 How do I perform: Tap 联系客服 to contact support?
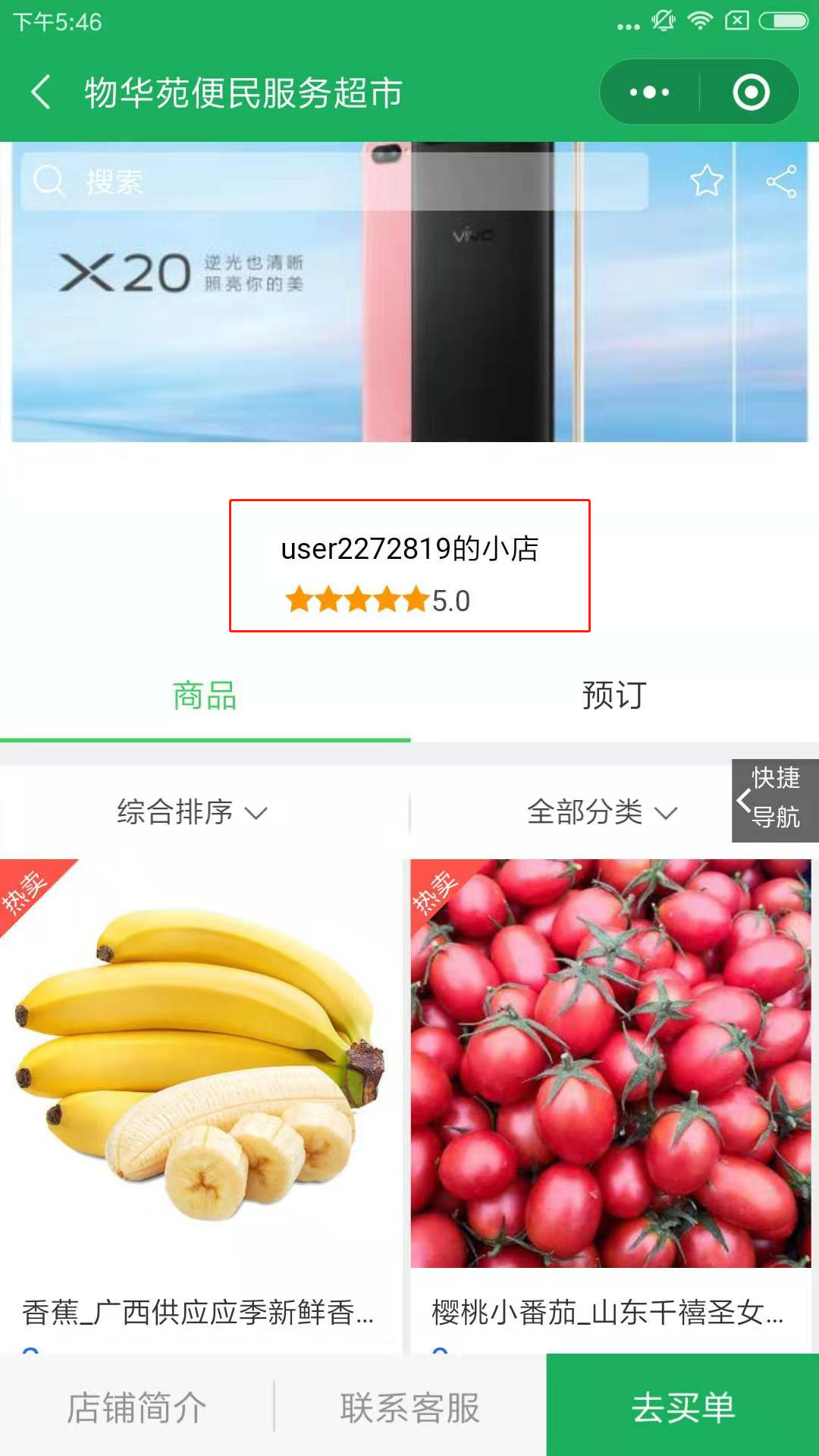(x=409, y=1407)
